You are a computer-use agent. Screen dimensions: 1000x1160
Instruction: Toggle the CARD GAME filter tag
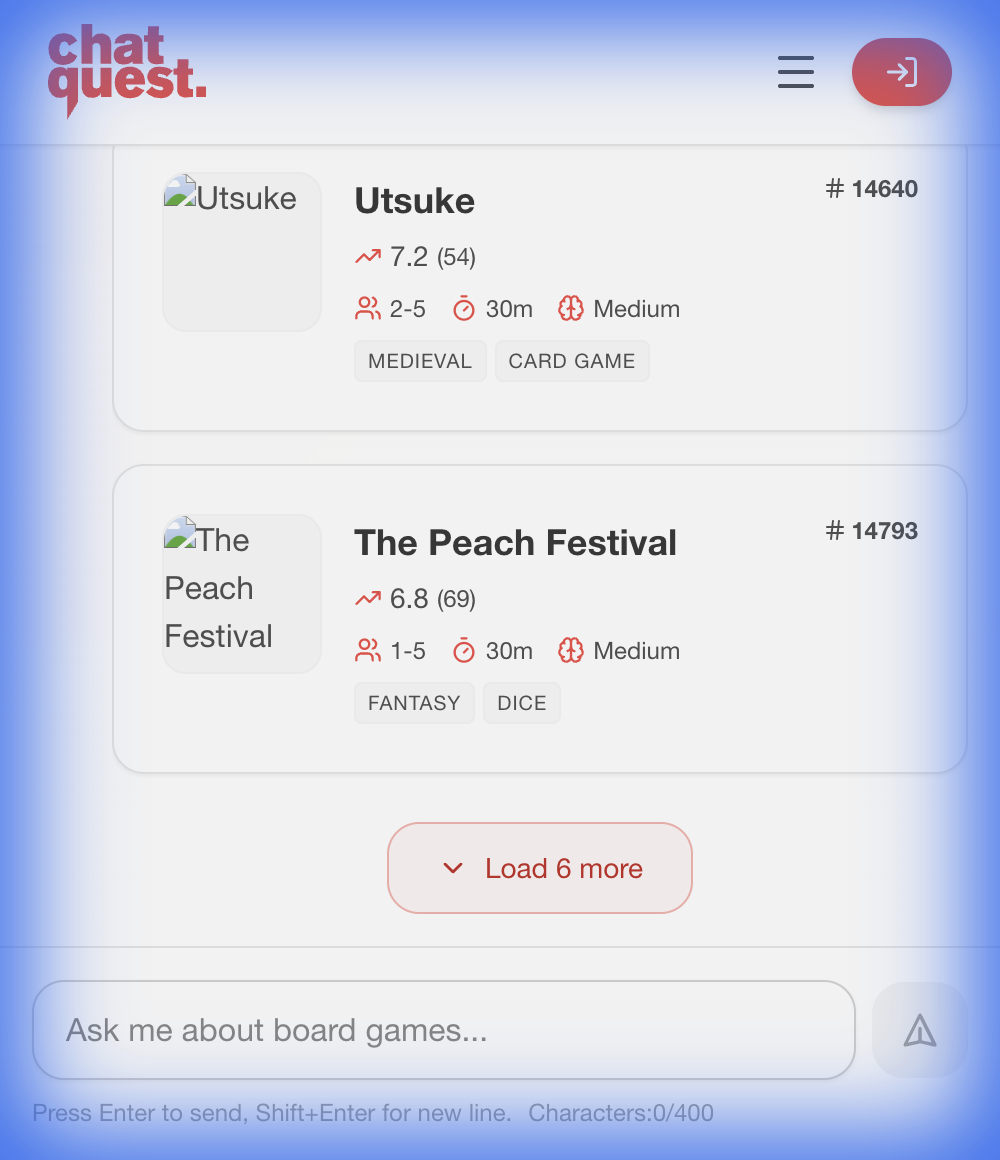572,361
